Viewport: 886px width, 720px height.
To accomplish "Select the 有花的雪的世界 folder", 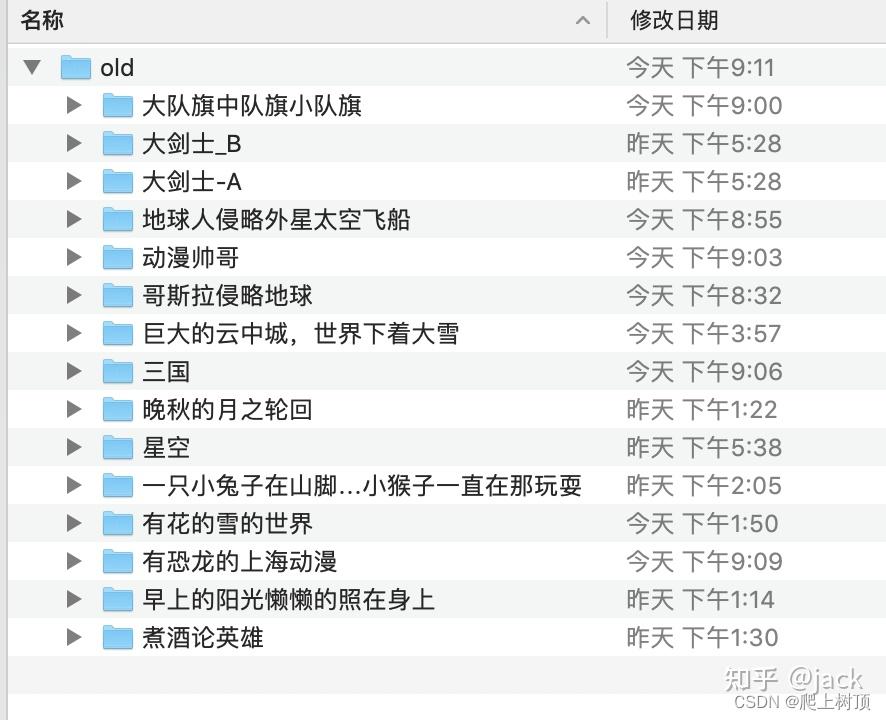I will coord(227,524).
